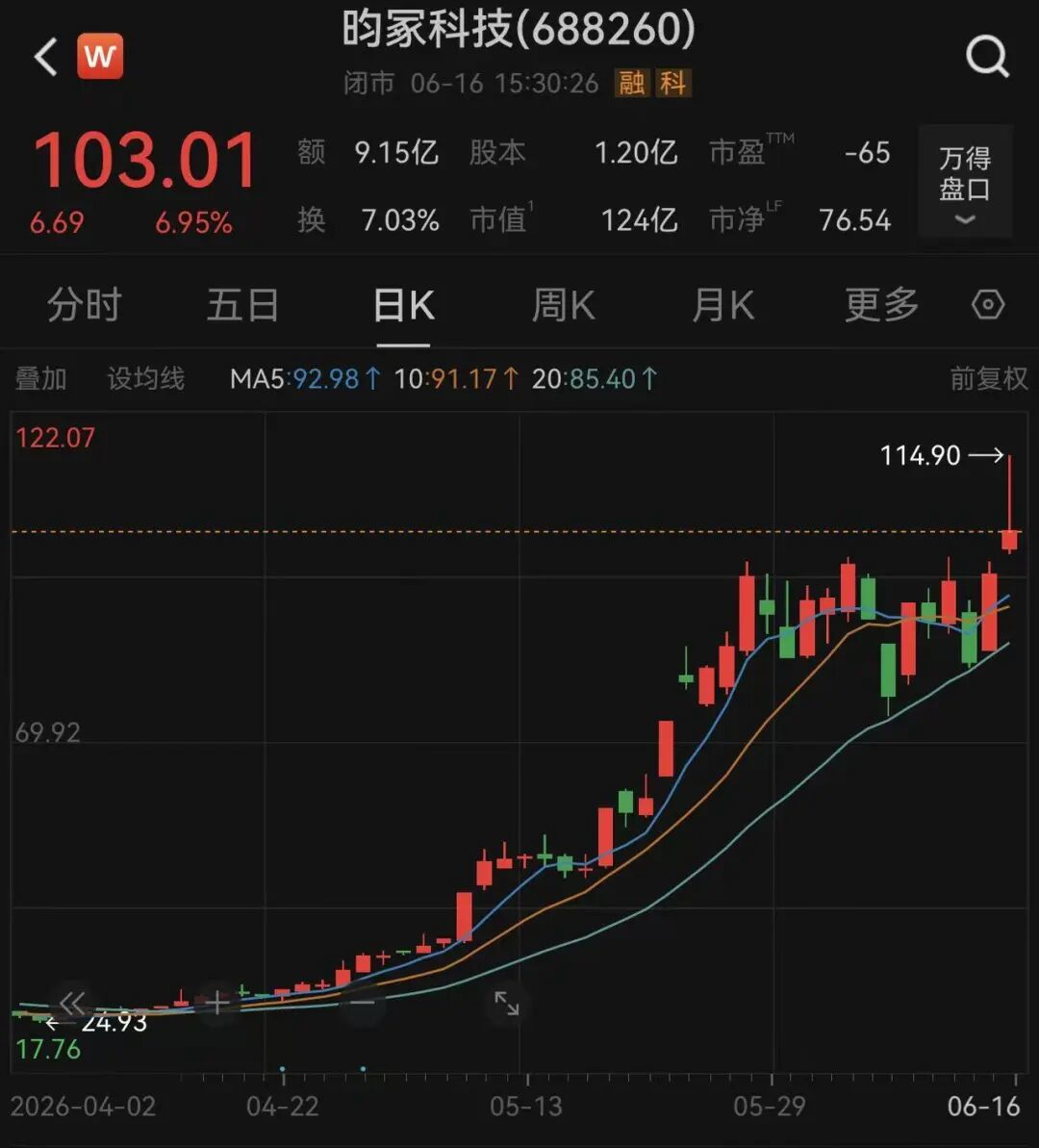
Task: Open the search magnifier icon
Action: point(987,56)
